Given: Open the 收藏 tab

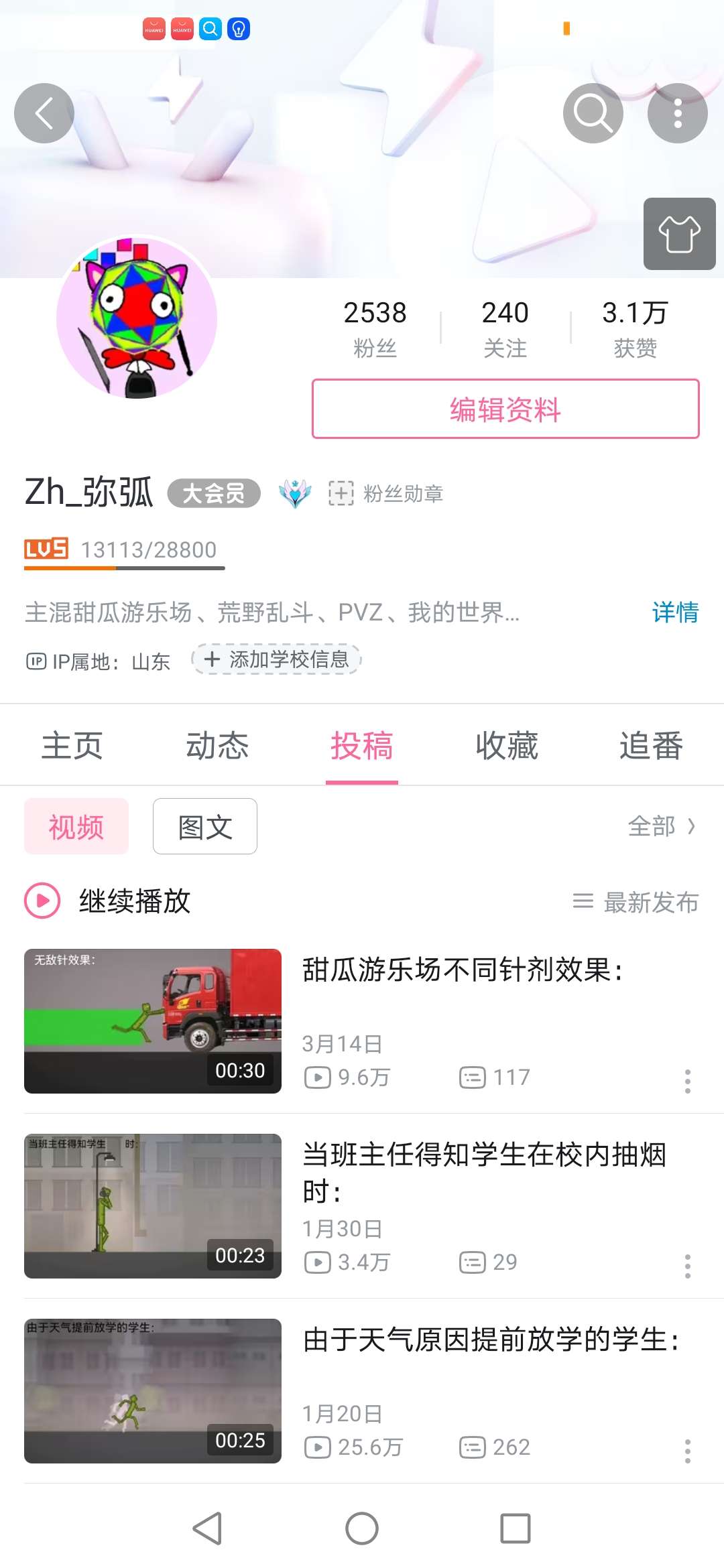Looking at the screenshot, I should point(507,746).
